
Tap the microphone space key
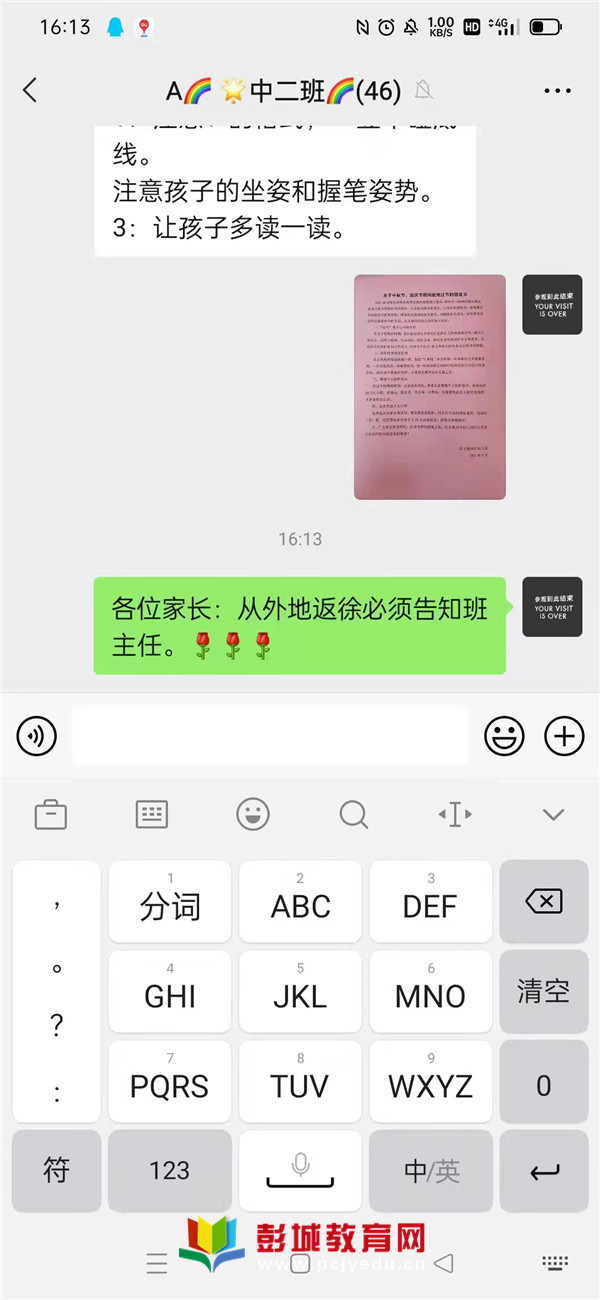[x=300, y=1170]
